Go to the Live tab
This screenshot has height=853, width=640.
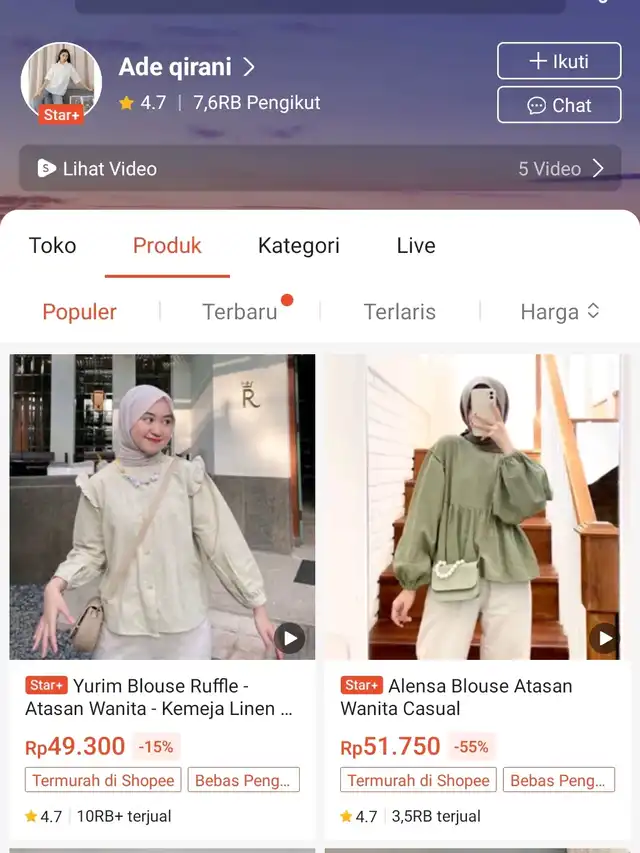[x=415, y=246]
